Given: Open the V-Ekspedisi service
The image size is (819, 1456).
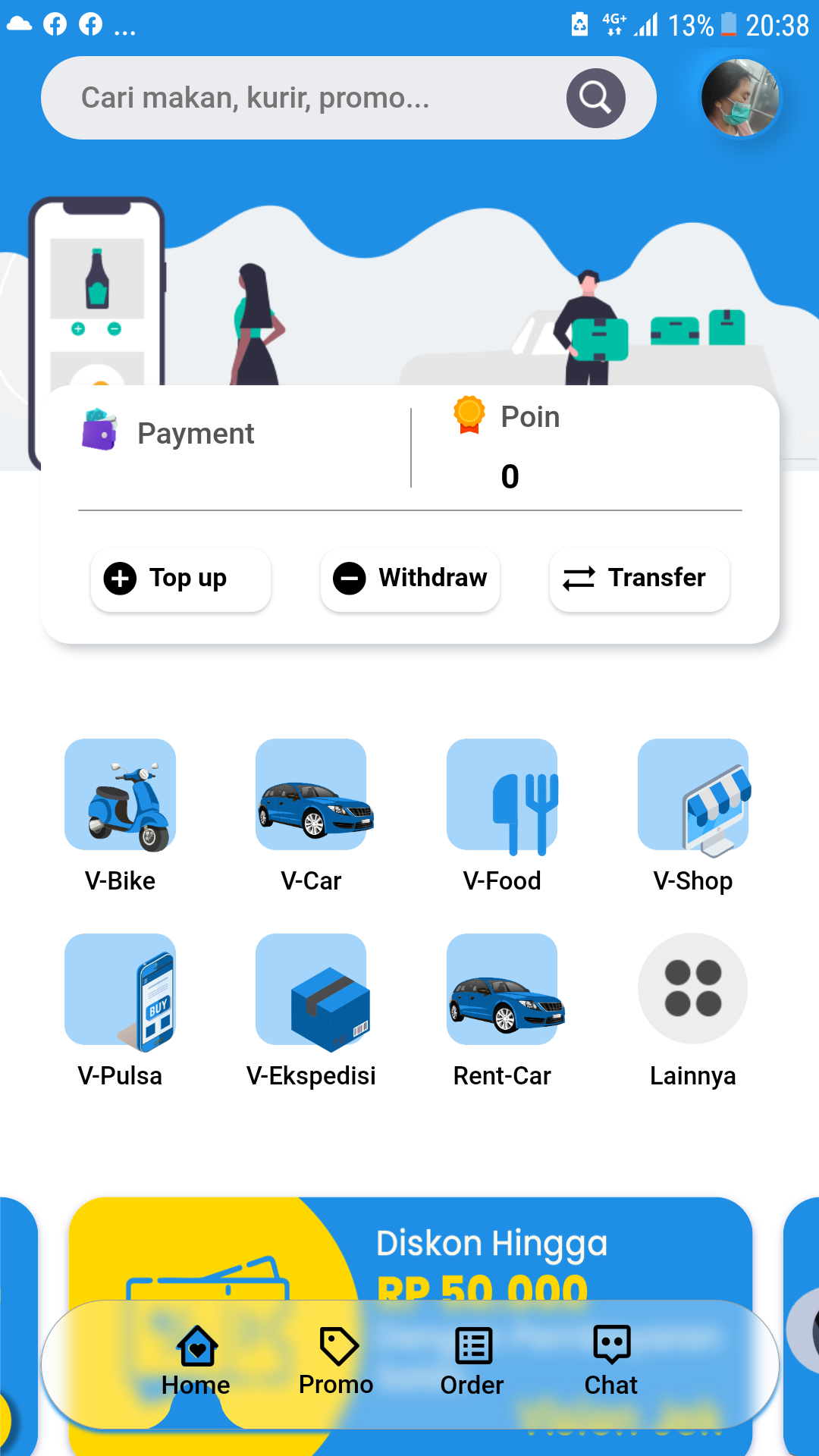Looking at the screenshot, I should 311,990.
